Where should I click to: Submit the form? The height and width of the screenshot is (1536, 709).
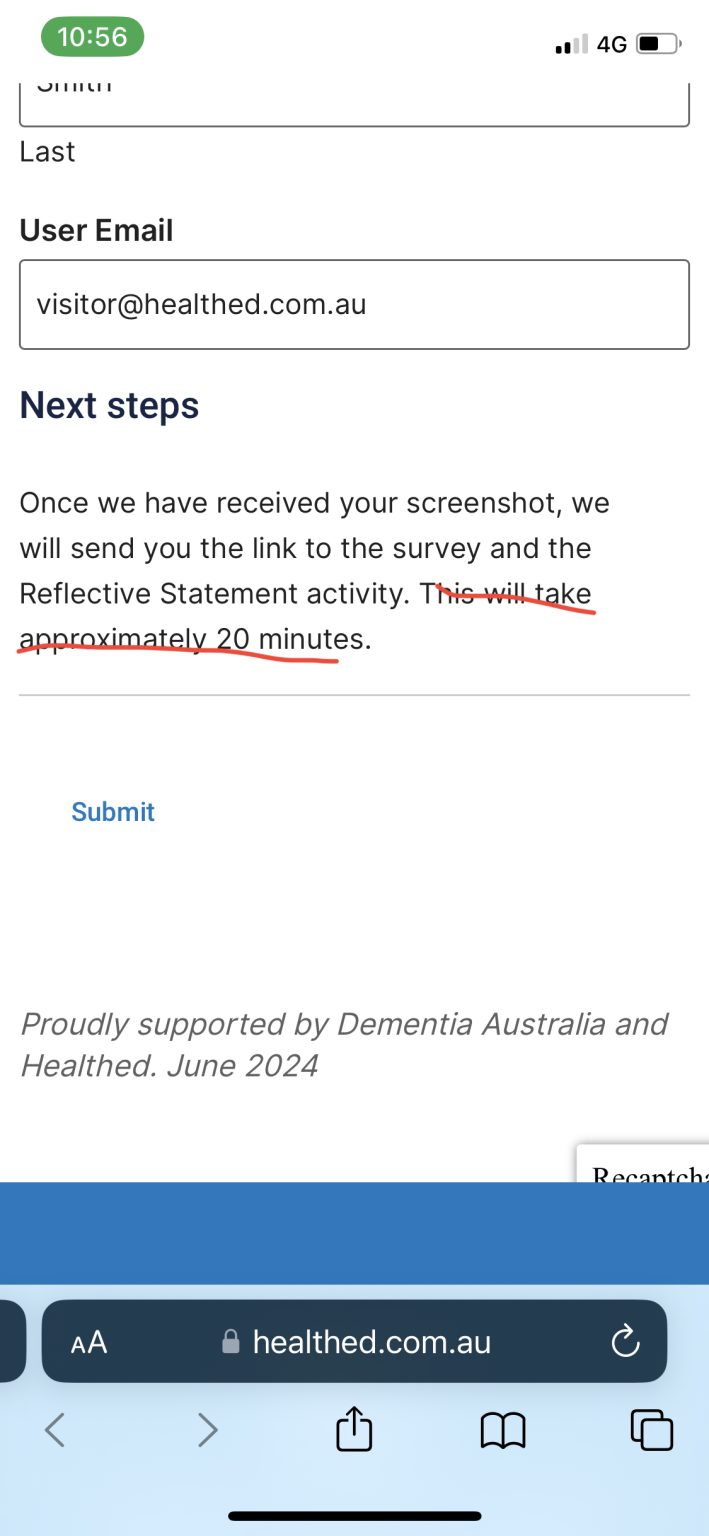tap(113, 812)
